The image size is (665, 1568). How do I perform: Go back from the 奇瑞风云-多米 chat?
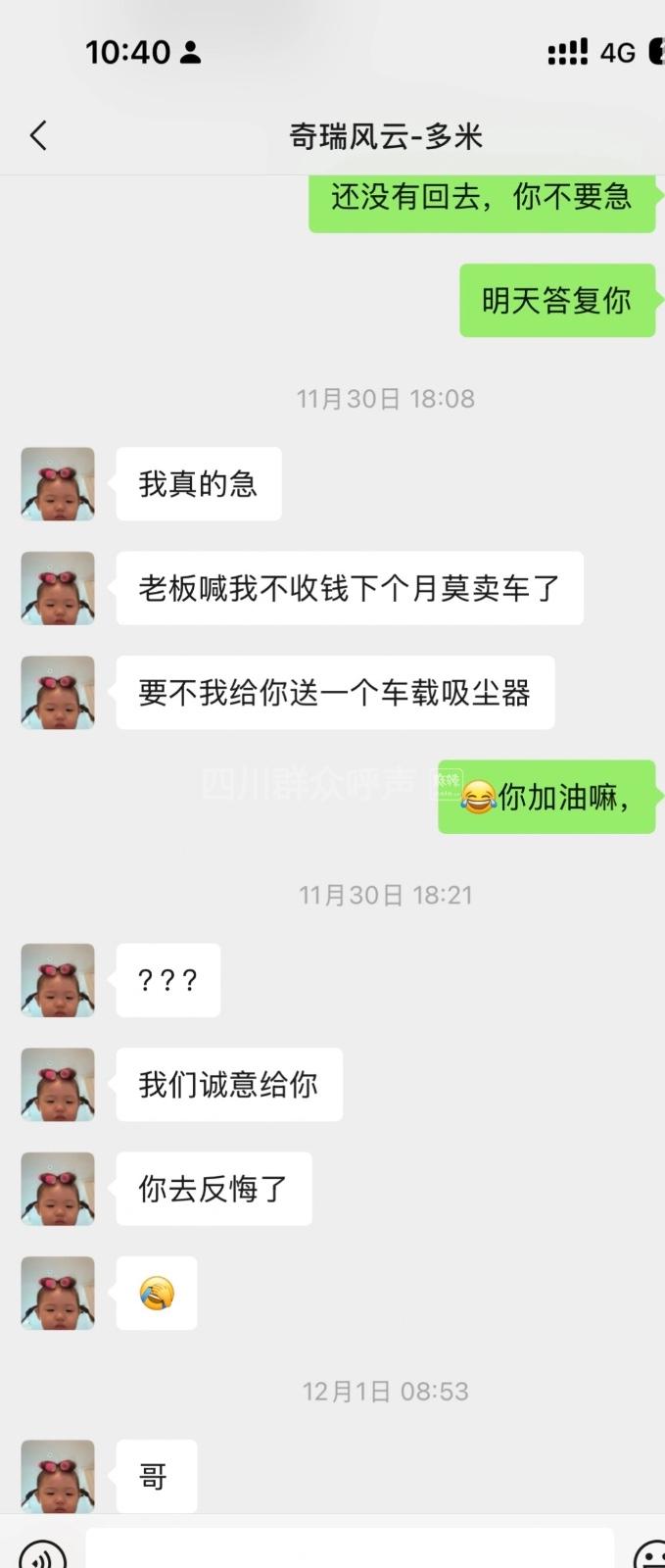39,136
